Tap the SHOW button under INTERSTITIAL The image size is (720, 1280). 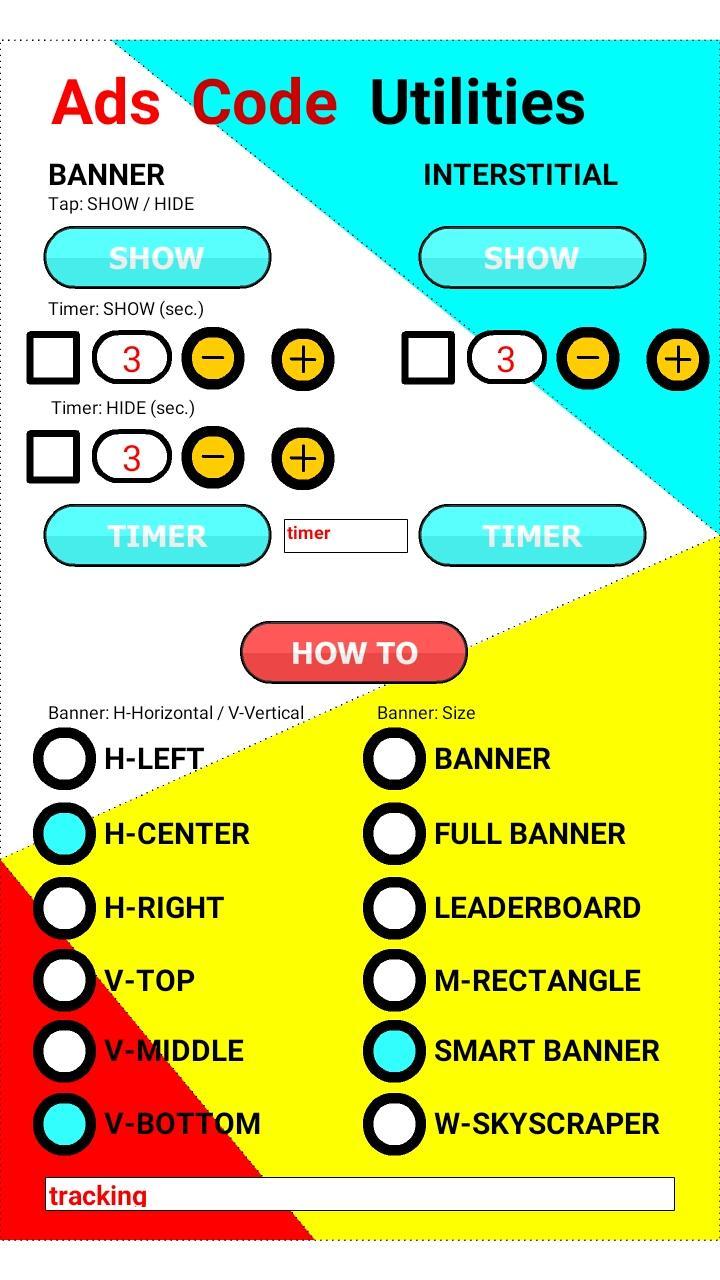pos(531,258)
